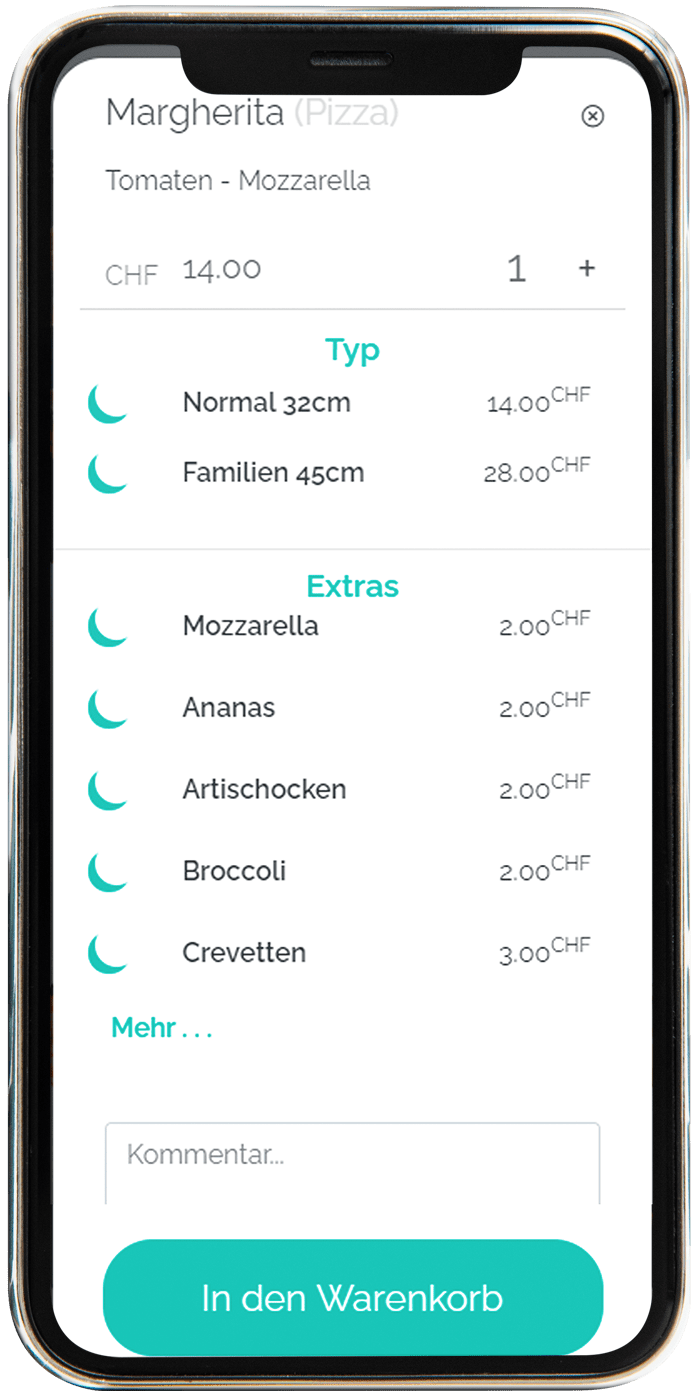This screenshot has height=1397, width=700.
Task: Select the Artischocken extra
Action: point(340,790)
